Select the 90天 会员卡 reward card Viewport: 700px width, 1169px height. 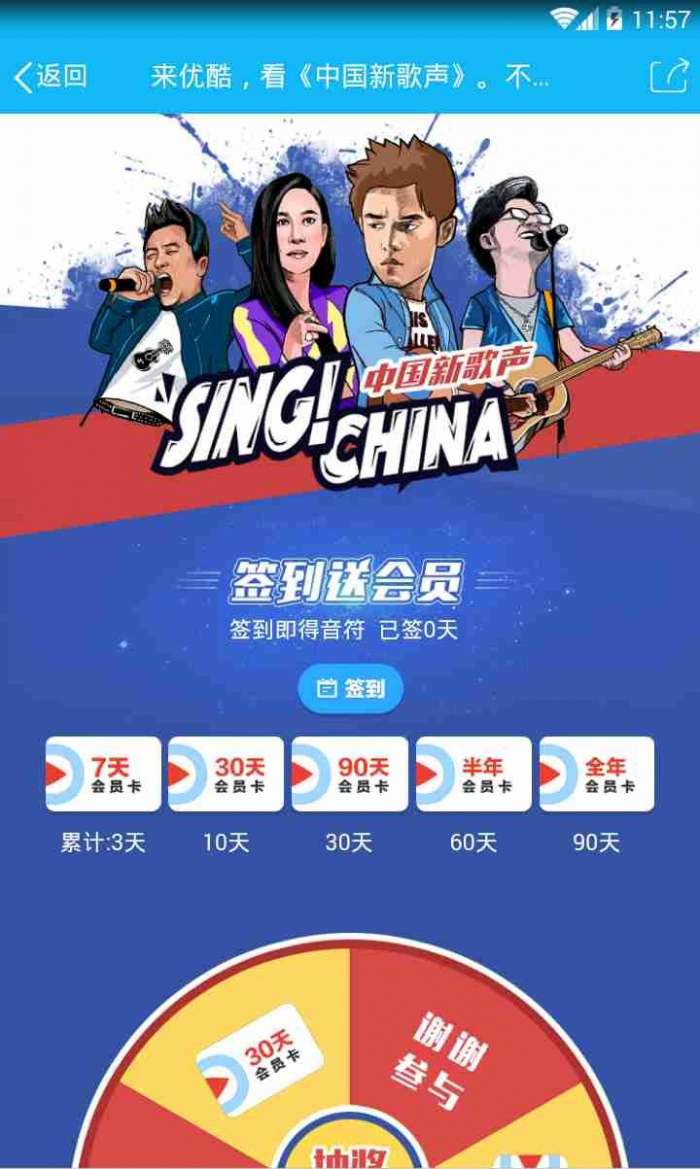[x=350, y=774]
